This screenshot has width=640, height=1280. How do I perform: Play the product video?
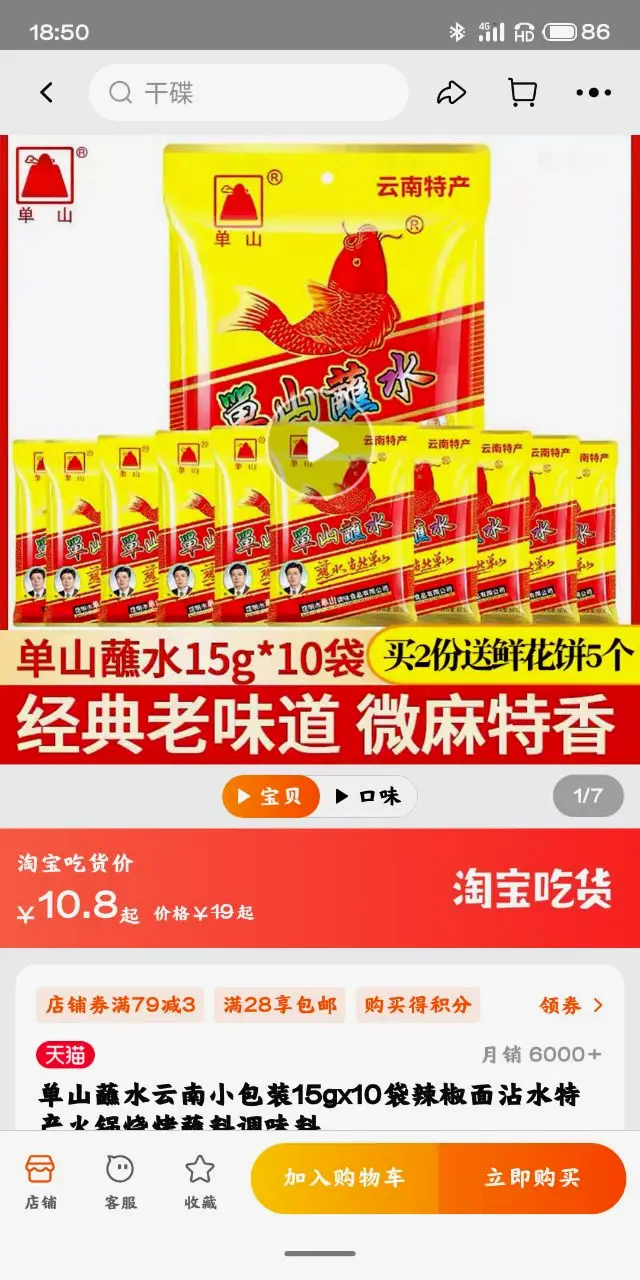(320, 445)
